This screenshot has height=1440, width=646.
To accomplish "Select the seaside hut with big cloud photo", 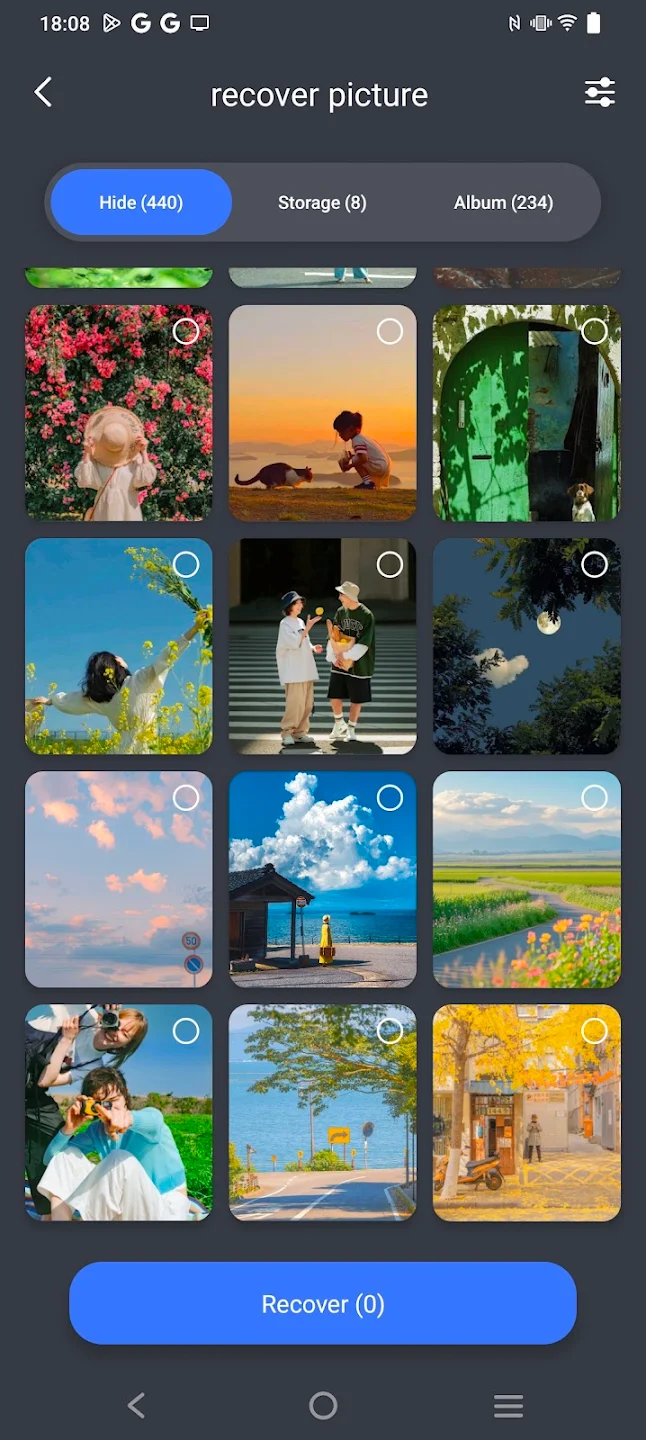I will [x=390, y=797].
